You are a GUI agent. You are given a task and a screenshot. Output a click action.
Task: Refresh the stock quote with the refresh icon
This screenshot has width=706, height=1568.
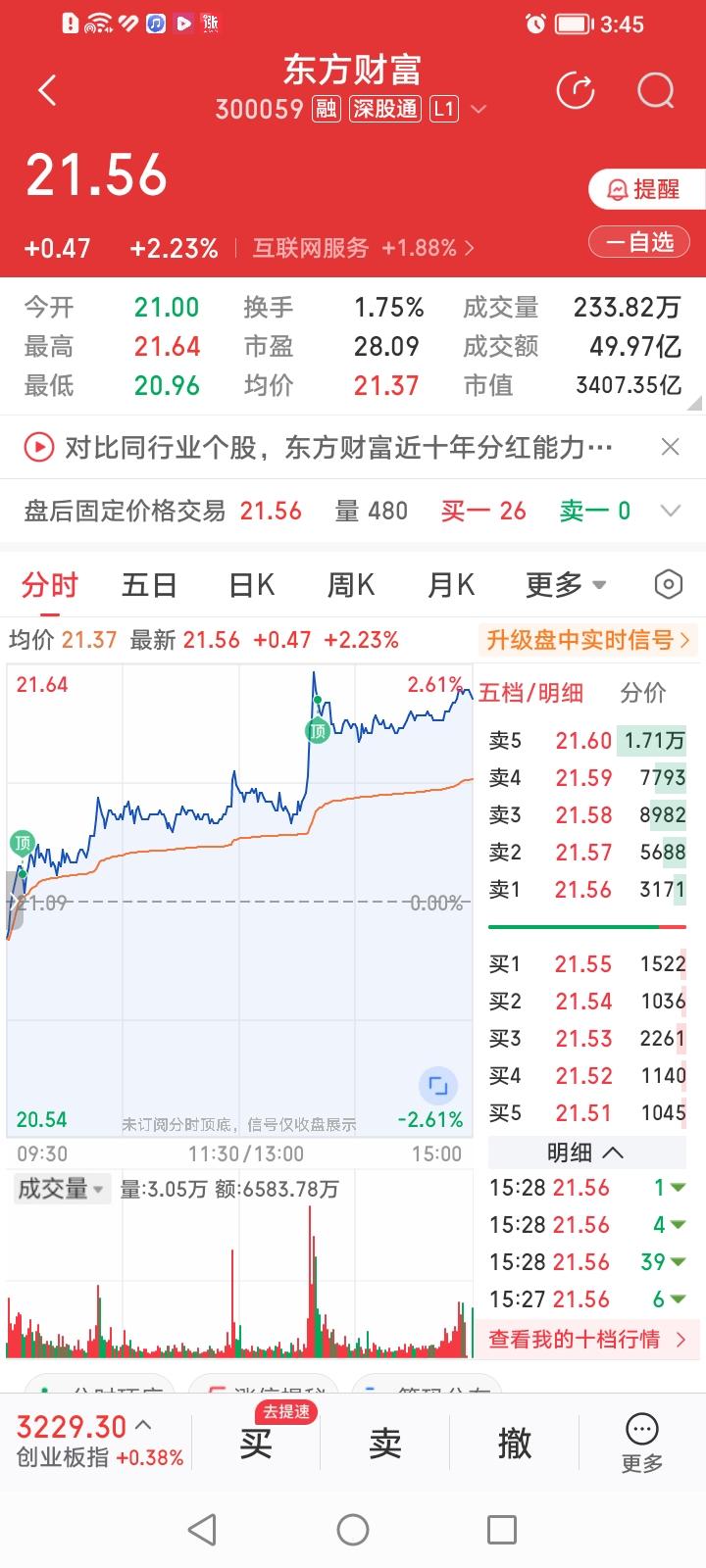[x=577, y=89]
